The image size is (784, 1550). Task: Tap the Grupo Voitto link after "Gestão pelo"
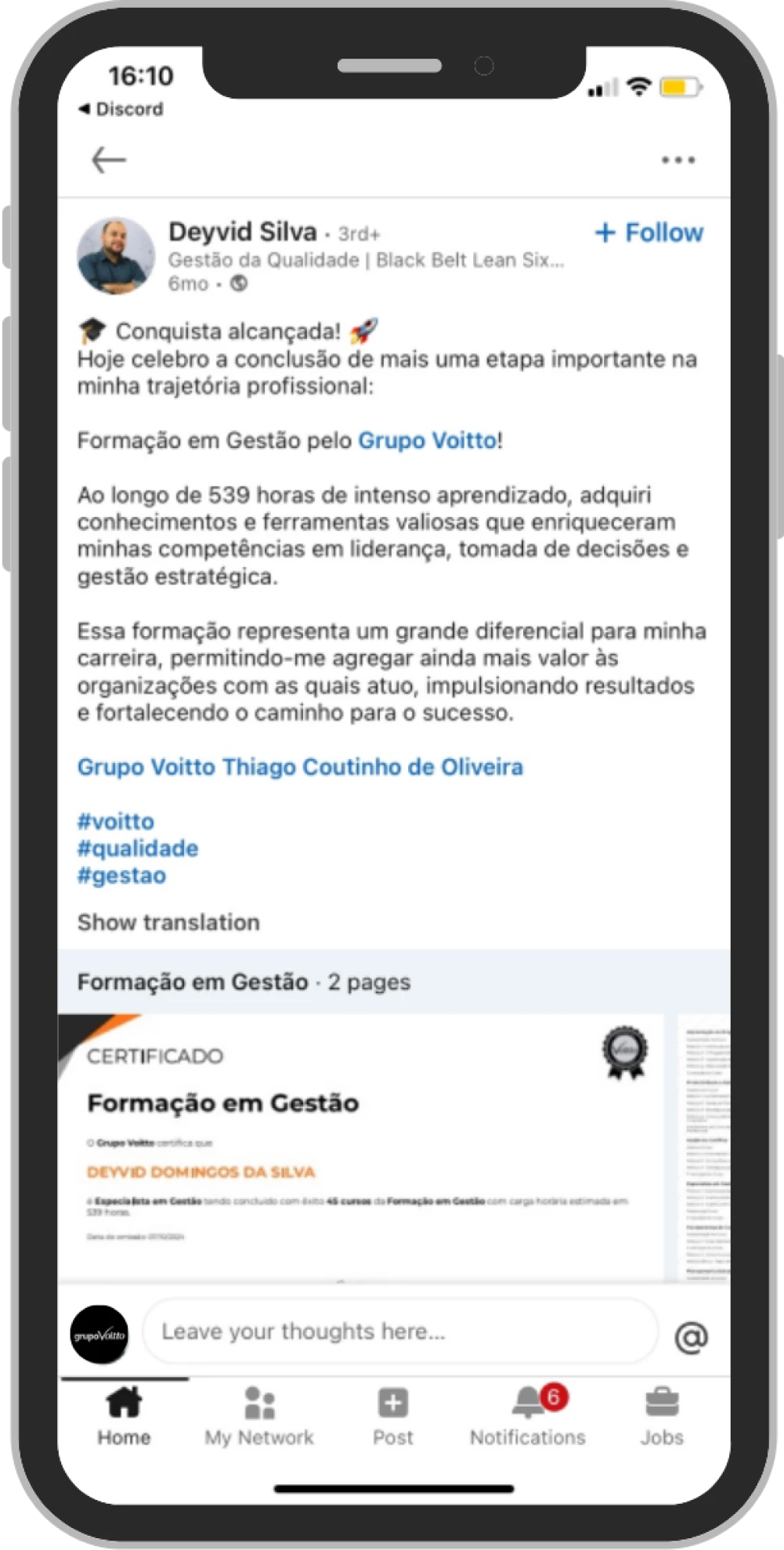[x=428, y=440]
